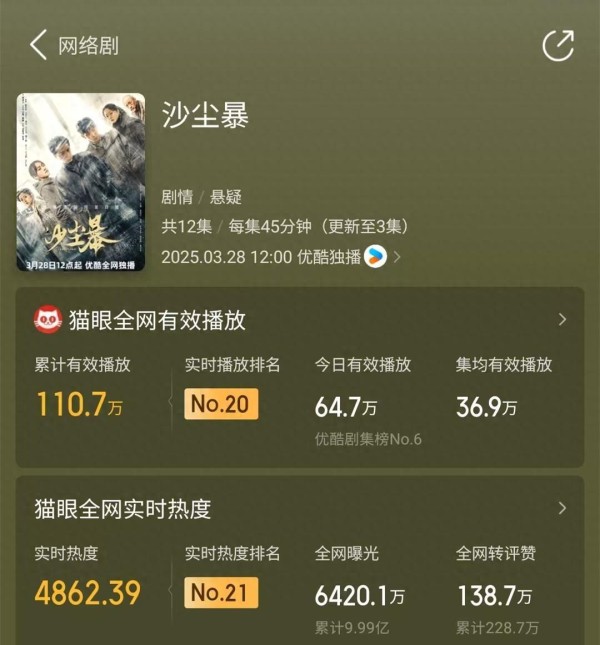Go back from the 网络剧 page
Viewport: 600px width, 645px height.
39,45
